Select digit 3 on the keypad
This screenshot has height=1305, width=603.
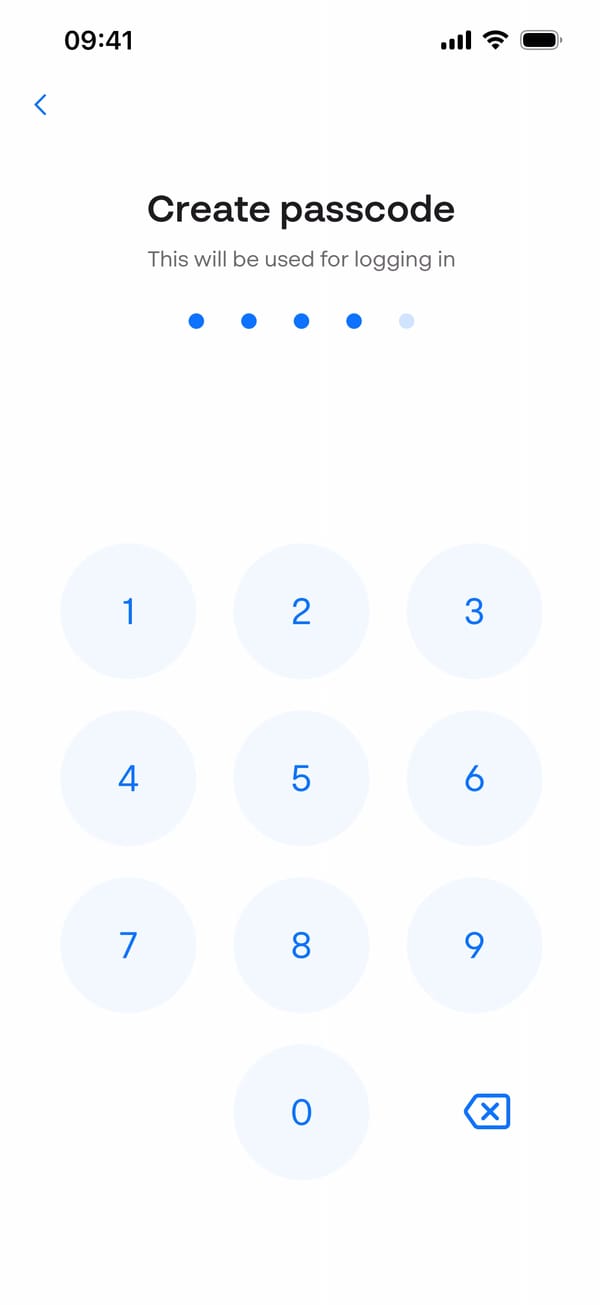point(474,611)
